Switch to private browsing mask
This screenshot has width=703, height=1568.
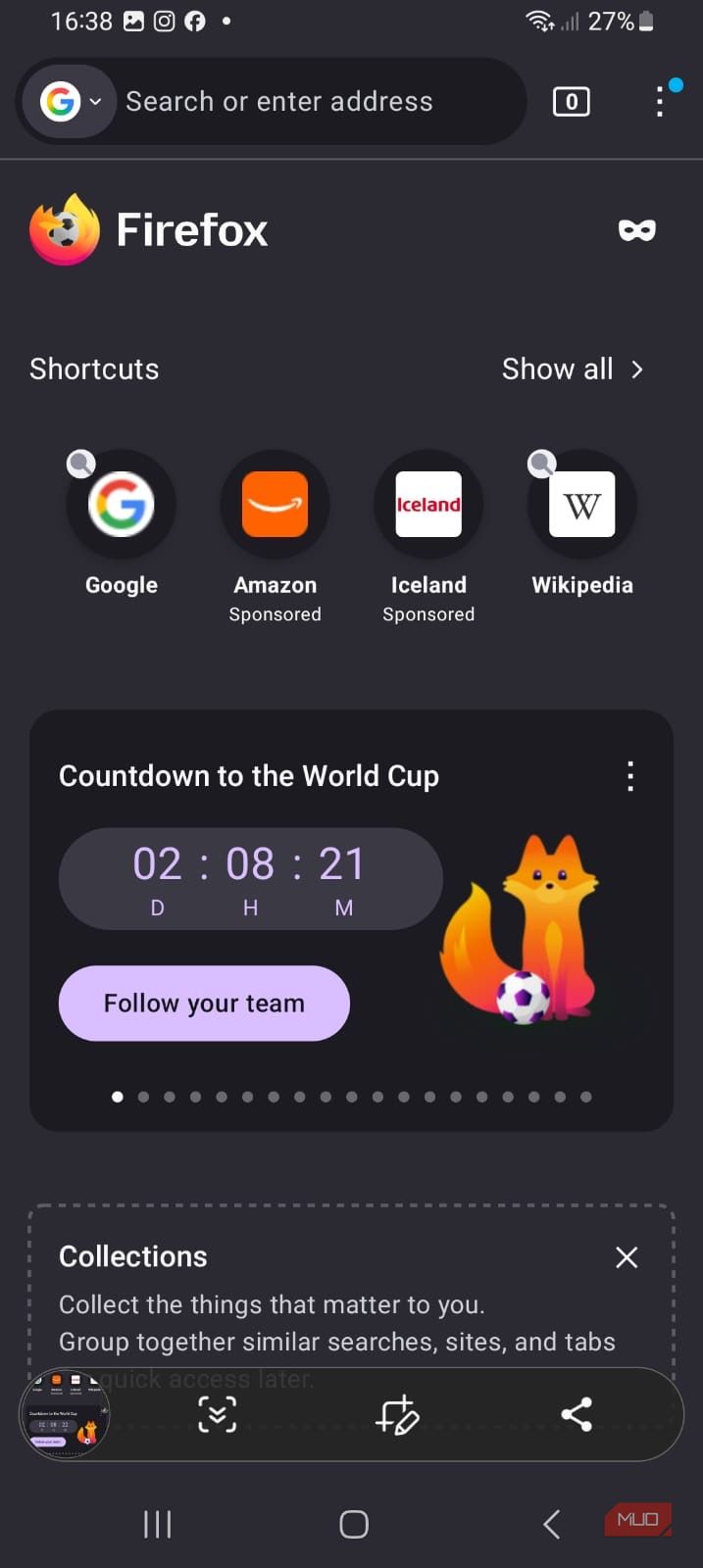637,230
